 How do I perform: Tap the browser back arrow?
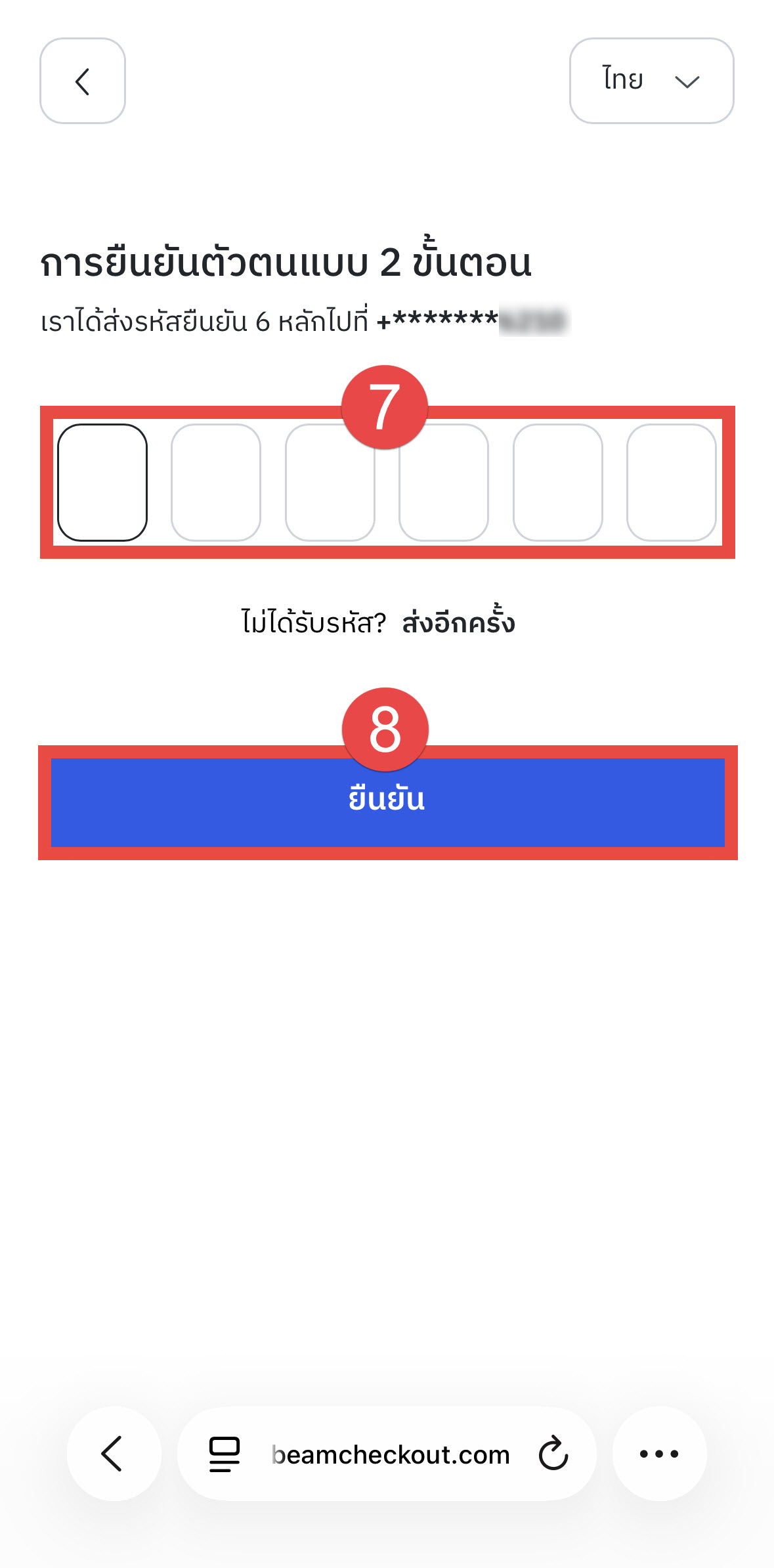[x=114, y=1453]
